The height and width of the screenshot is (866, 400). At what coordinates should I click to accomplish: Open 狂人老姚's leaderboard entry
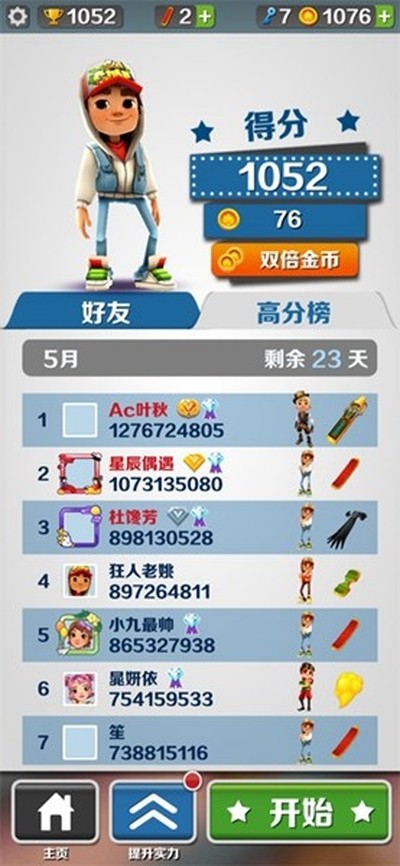[199, 581]
